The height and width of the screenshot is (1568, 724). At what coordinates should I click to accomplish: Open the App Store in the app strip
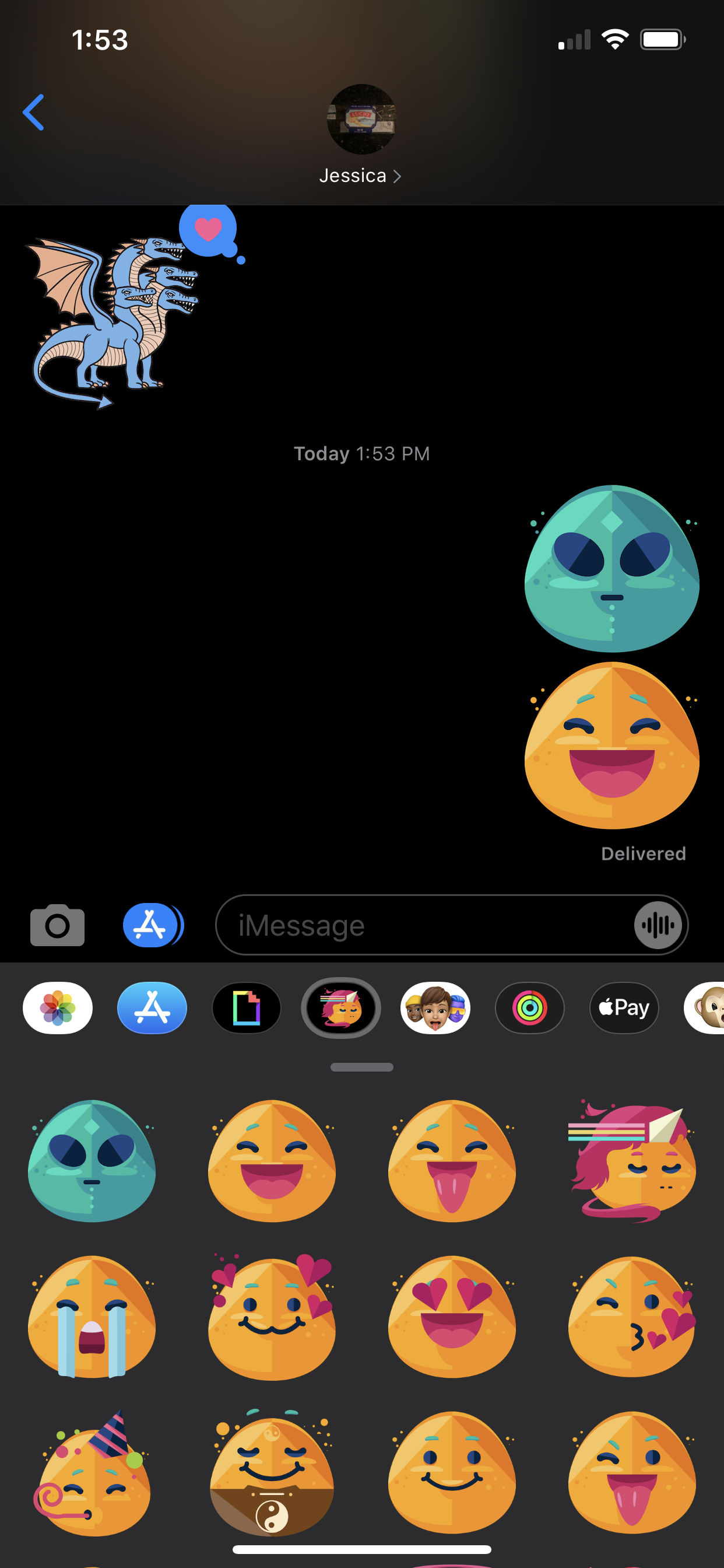point(152,1008)
